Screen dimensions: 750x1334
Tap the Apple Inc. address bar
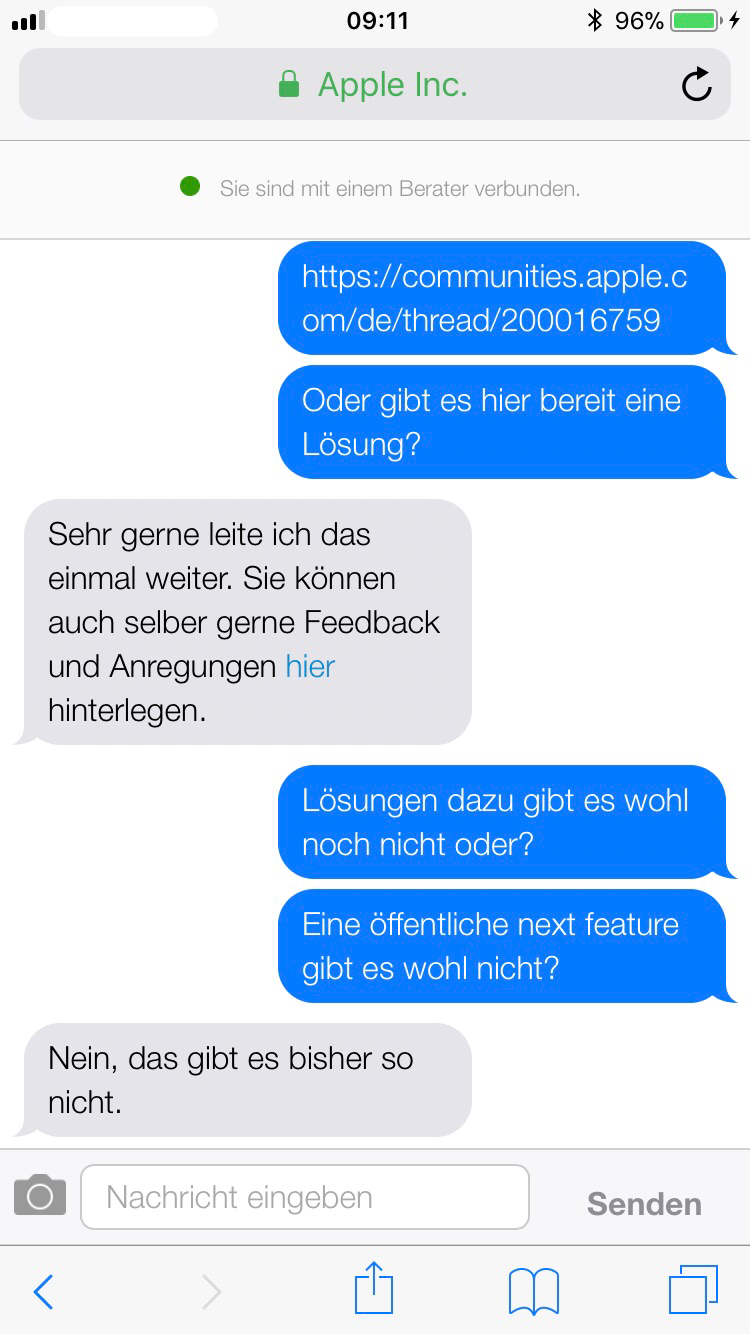(375, 85)
